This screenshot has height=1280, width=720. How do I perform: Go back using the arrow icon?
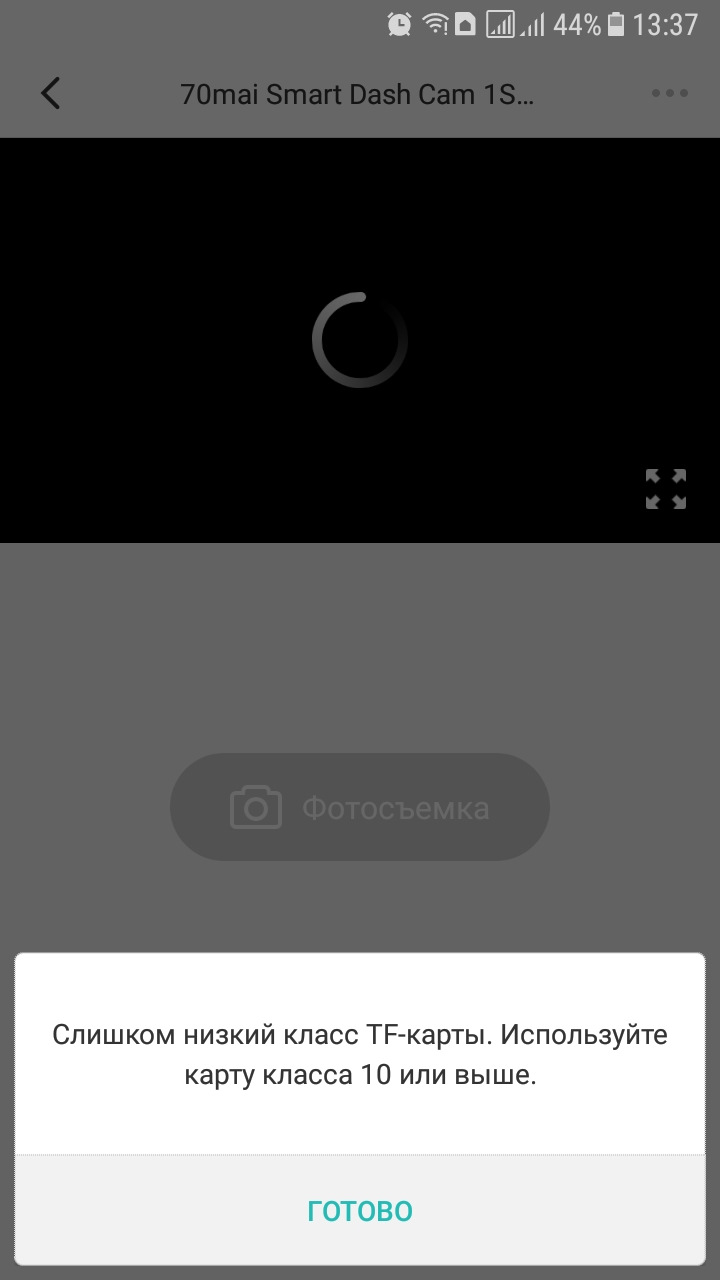pyautogui.click(x=50, y=93)
